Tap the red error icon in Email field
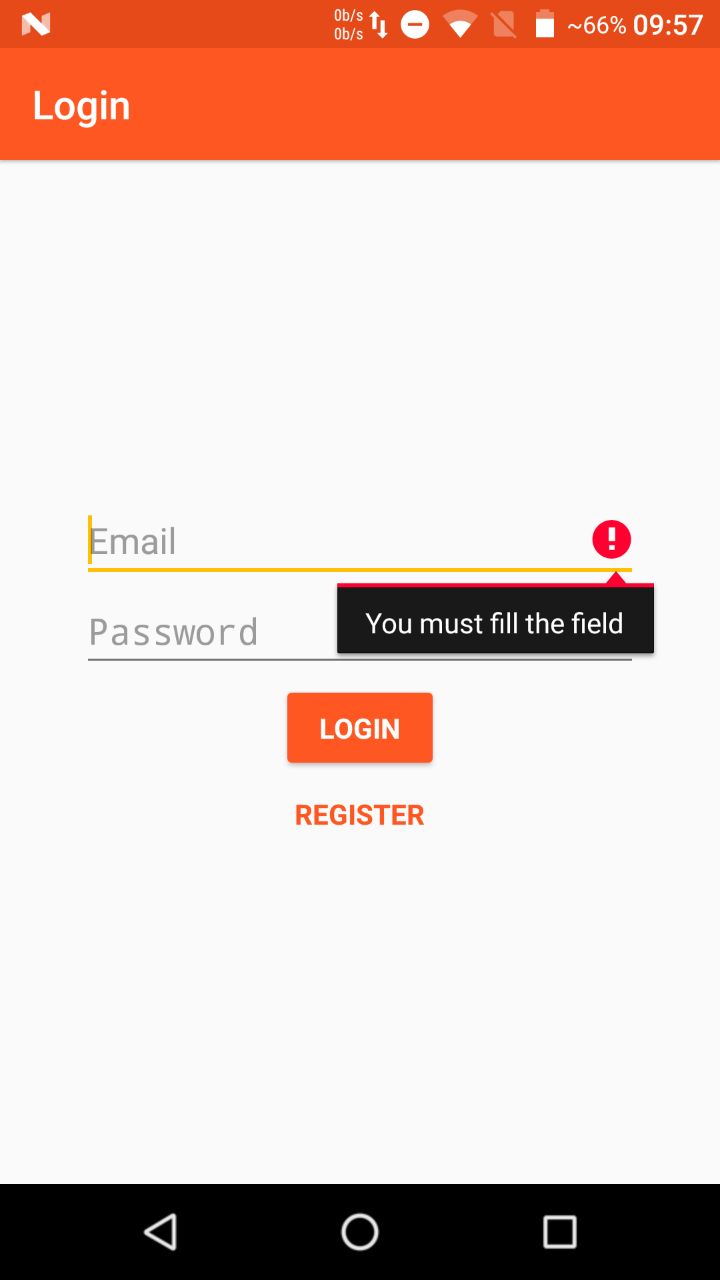This screenshot has height=1280, width=720. pyautogui.click(x=611, y=540)
